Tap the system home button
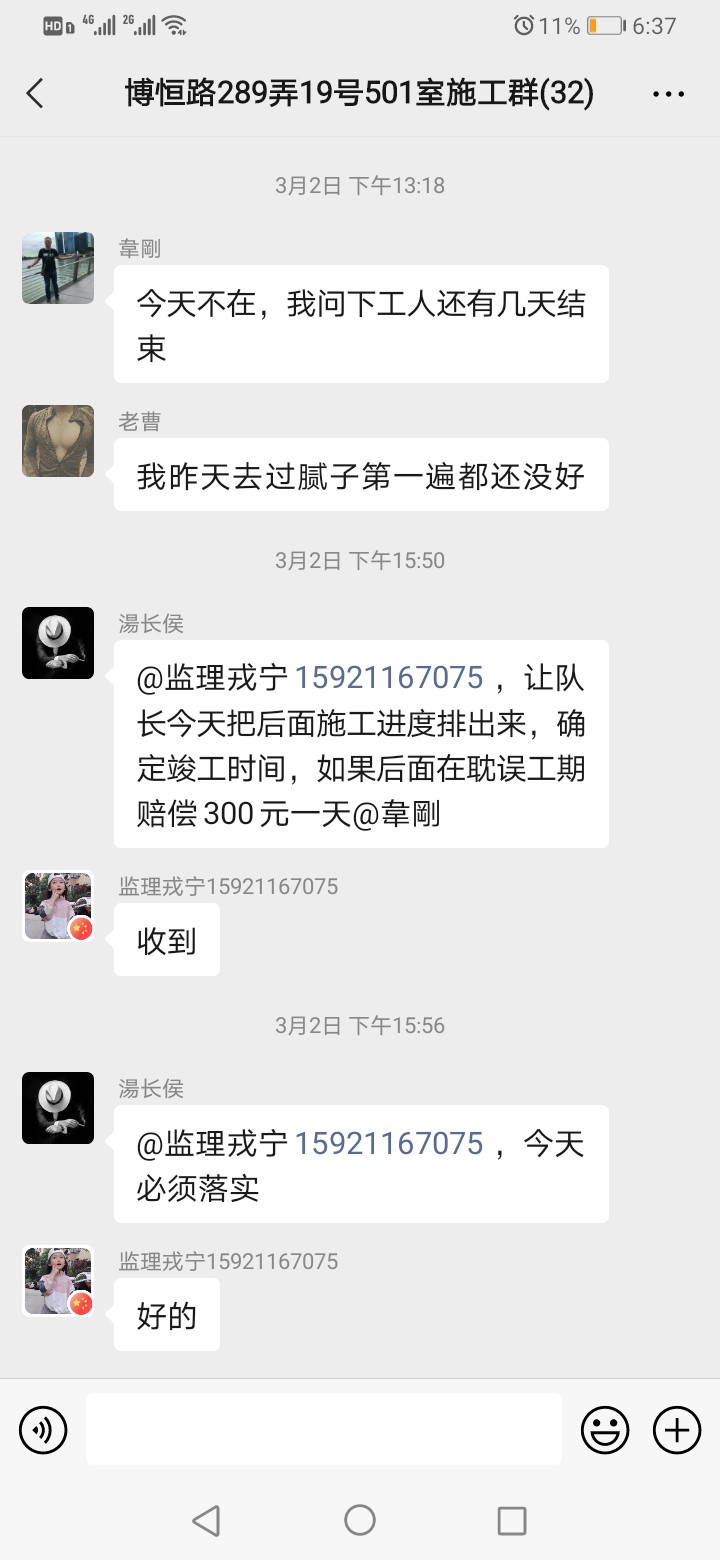 click(360, 1520)
